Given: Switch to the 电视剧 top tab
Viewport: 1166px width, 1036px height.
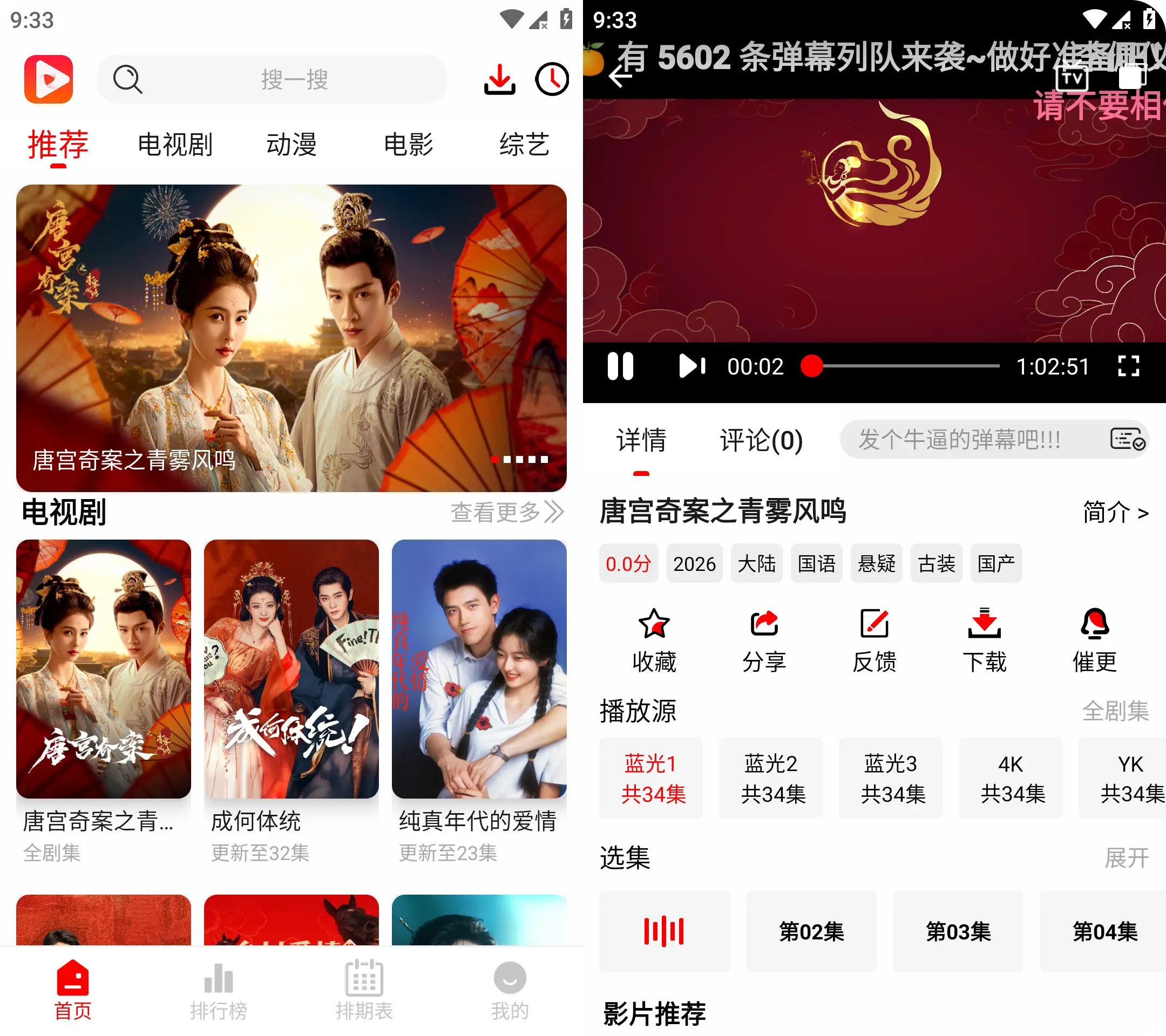Looking at the screenshot, I should (x=175, y=145).
